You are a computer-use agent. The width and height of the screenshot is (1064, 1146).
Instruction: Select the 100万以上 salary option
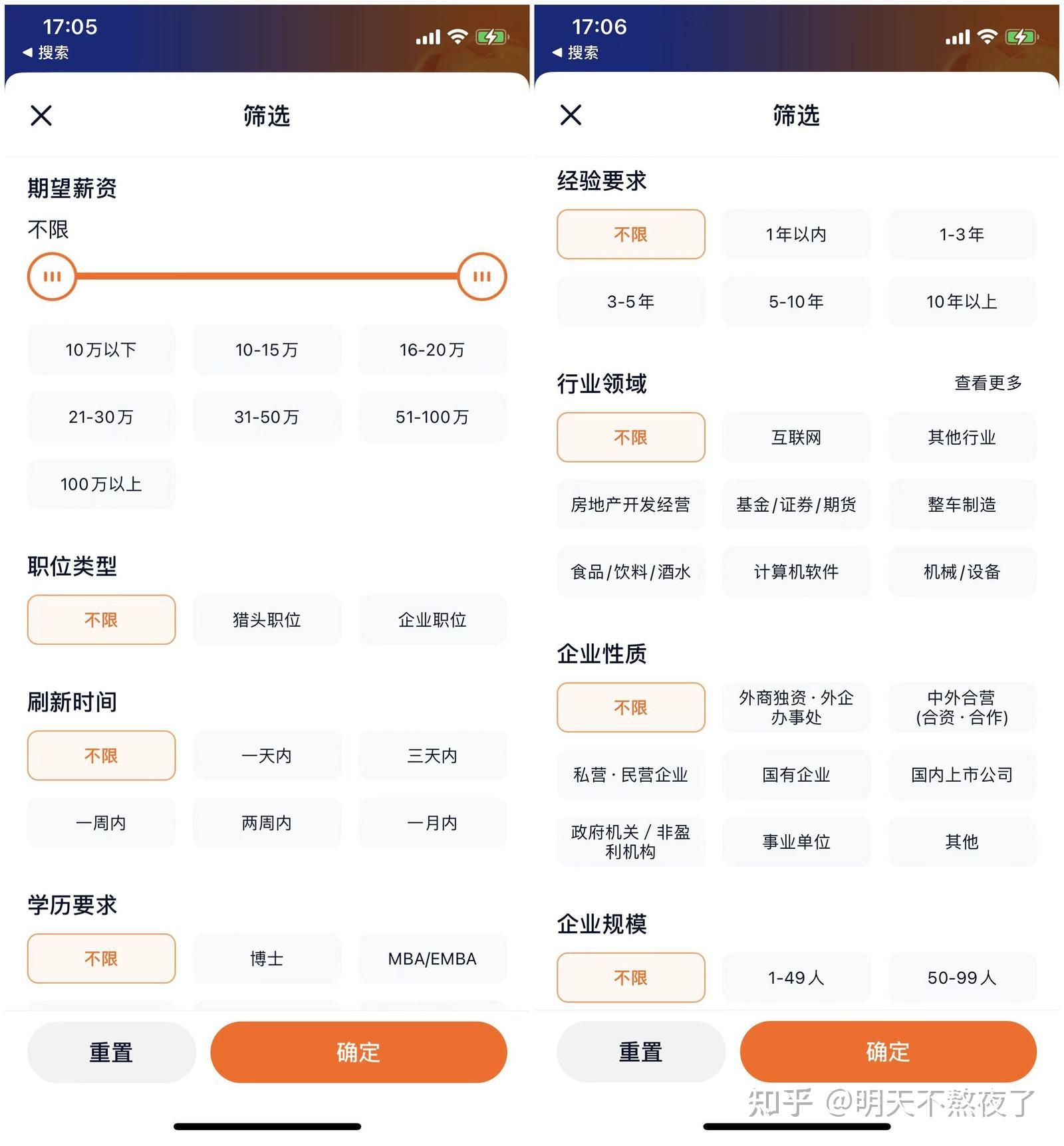click(x=101, y=484)
